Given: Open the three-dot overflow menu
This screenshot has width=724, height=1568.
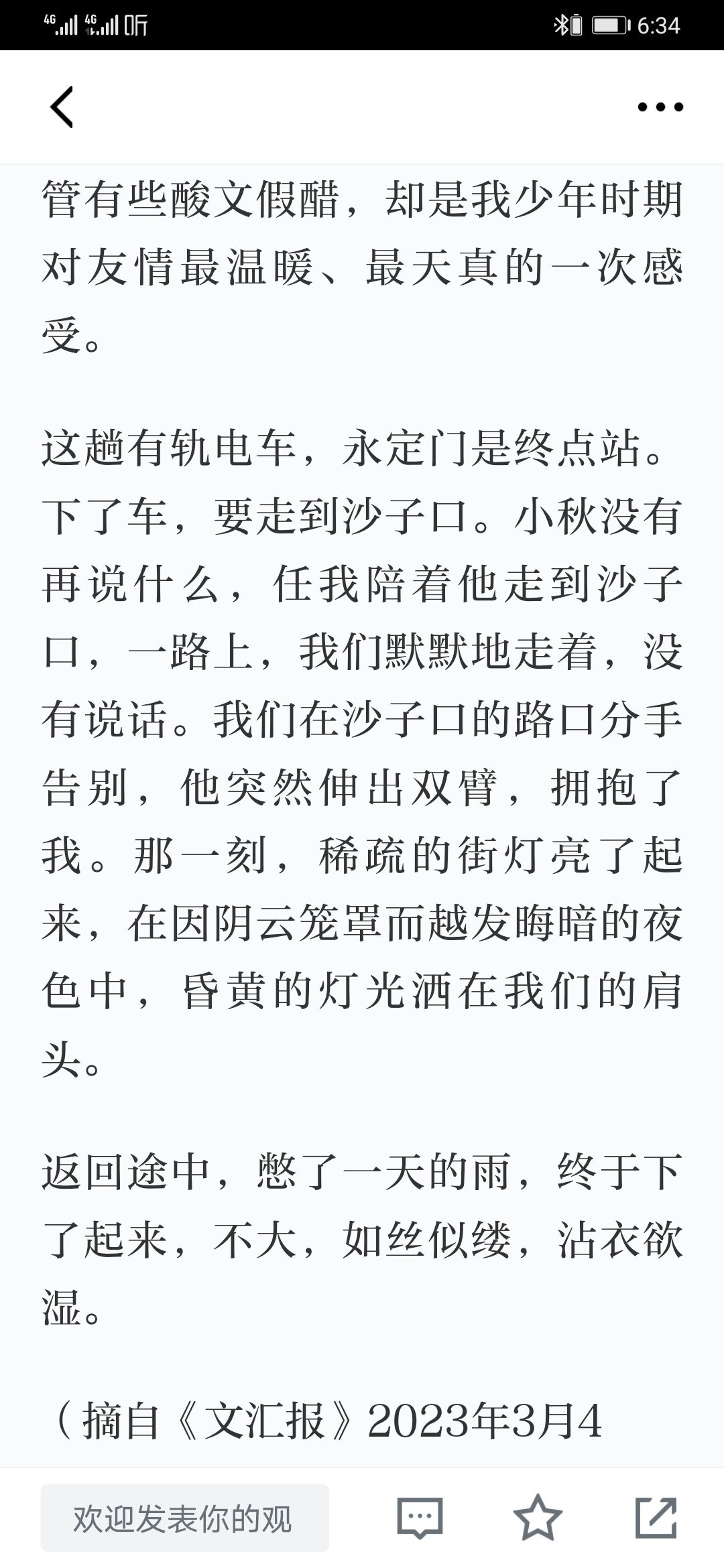Looking at the screenshot, I should [x=660, y=107].
